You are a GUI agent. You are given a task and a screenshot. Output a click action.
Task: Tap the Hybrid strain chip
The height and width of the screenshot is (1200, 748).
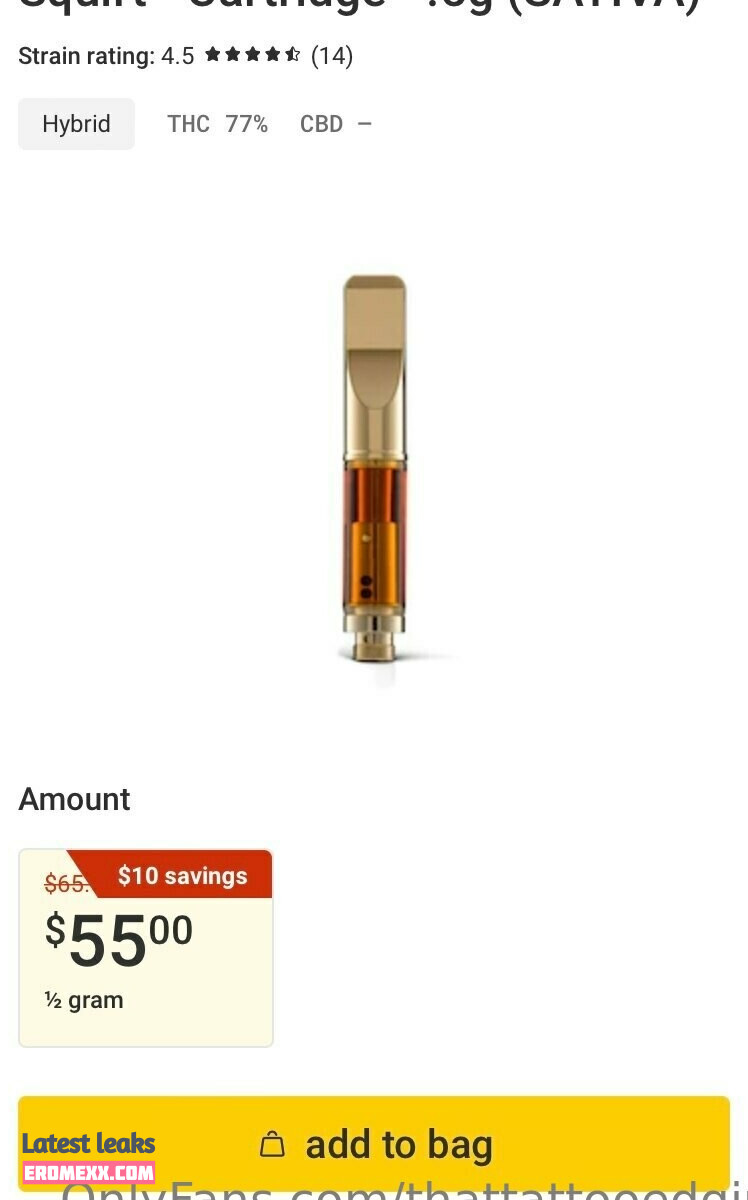pyautogui.click(x=76, y=124)
